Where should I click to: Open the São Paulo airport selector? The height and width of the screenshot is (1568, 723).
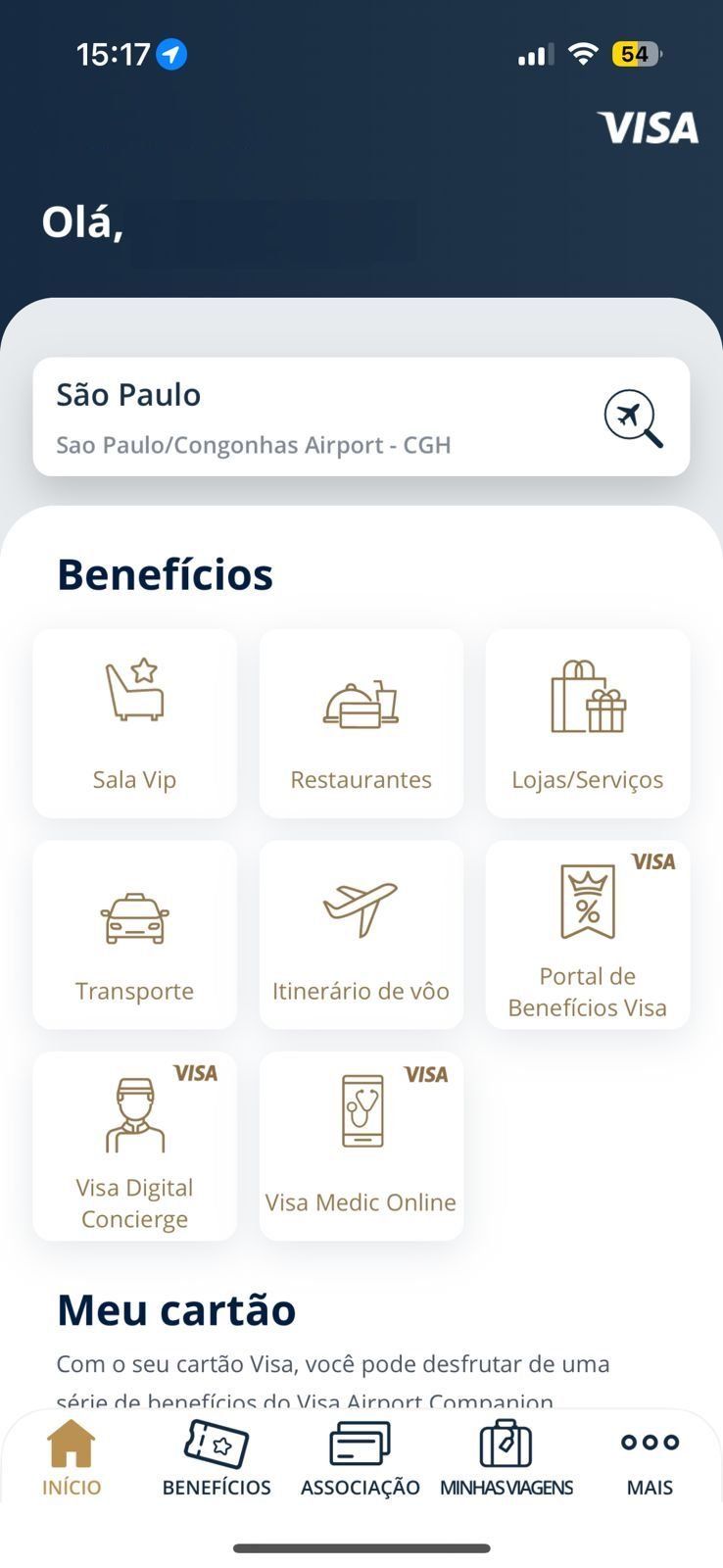tap(361, 416)
